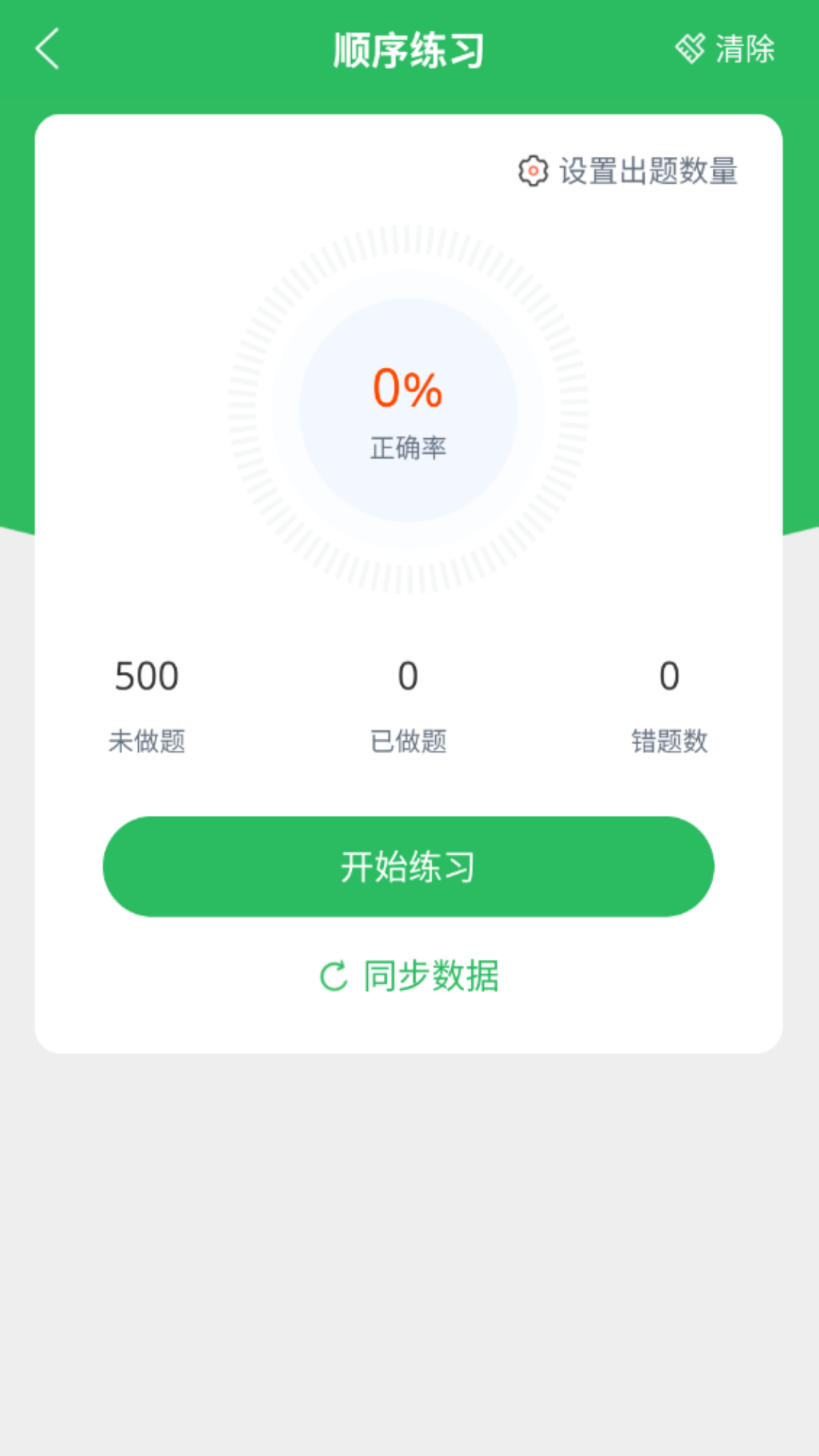Click the gear icon beside 设置出题数量

(533, 170)
